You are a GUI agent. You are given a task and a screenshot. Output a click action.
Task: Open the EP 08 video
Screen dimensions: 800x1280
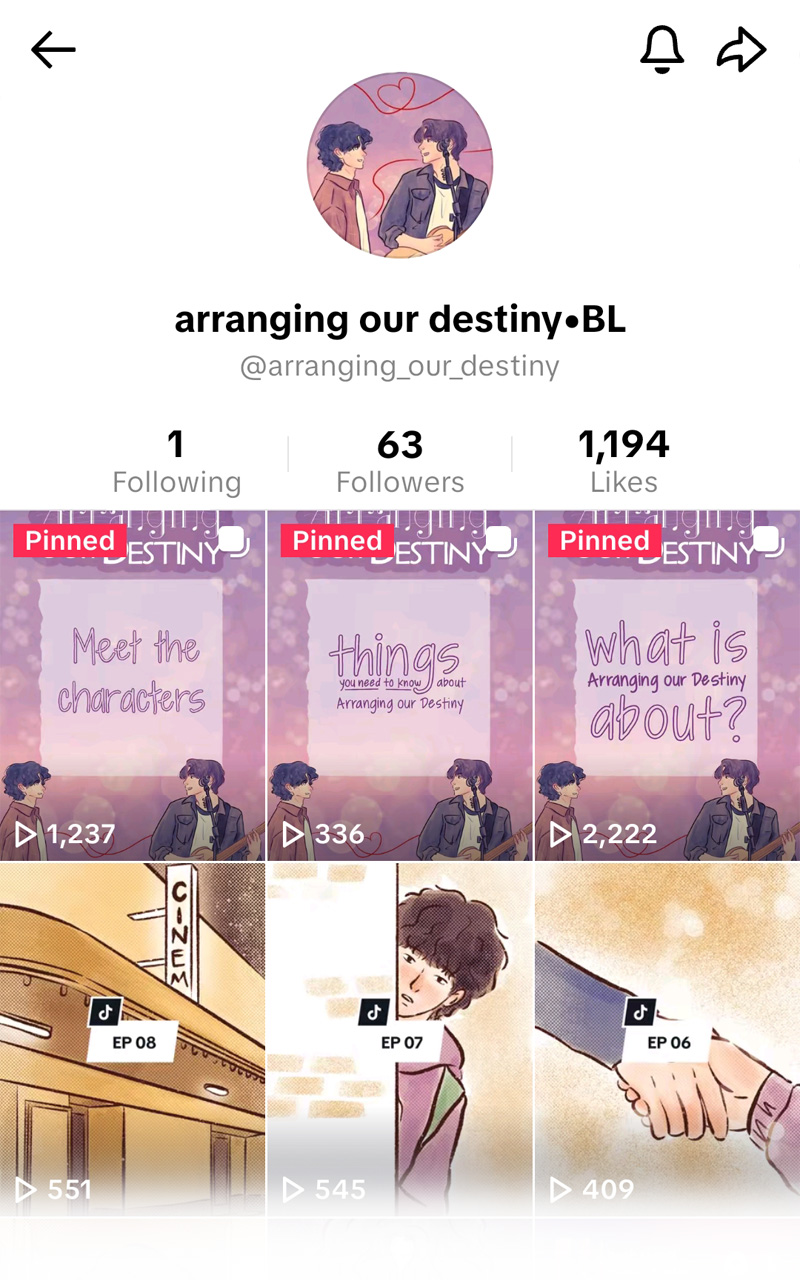(132, 1039)
